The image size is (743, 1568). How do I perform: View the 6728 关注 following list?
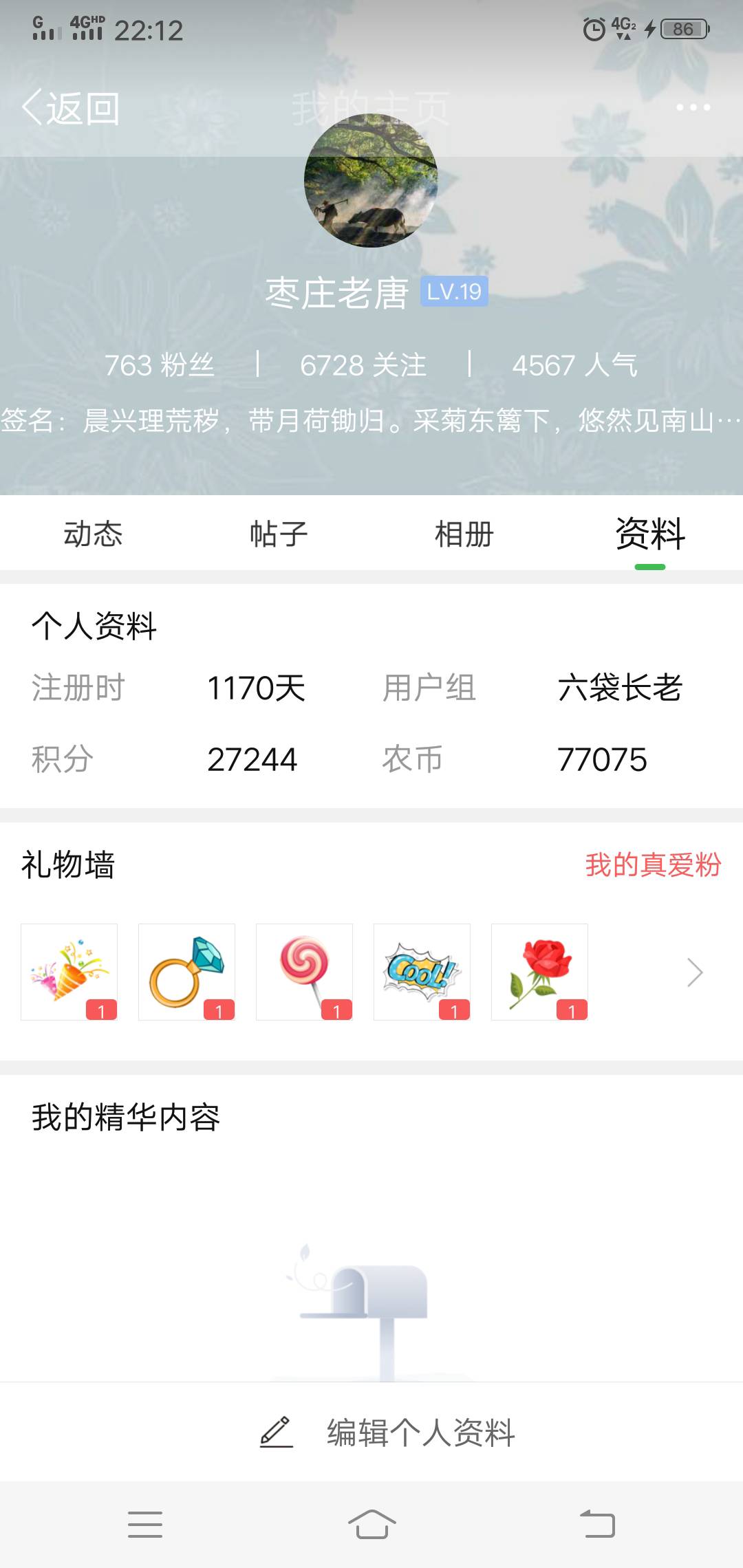[x=363, y=364]
